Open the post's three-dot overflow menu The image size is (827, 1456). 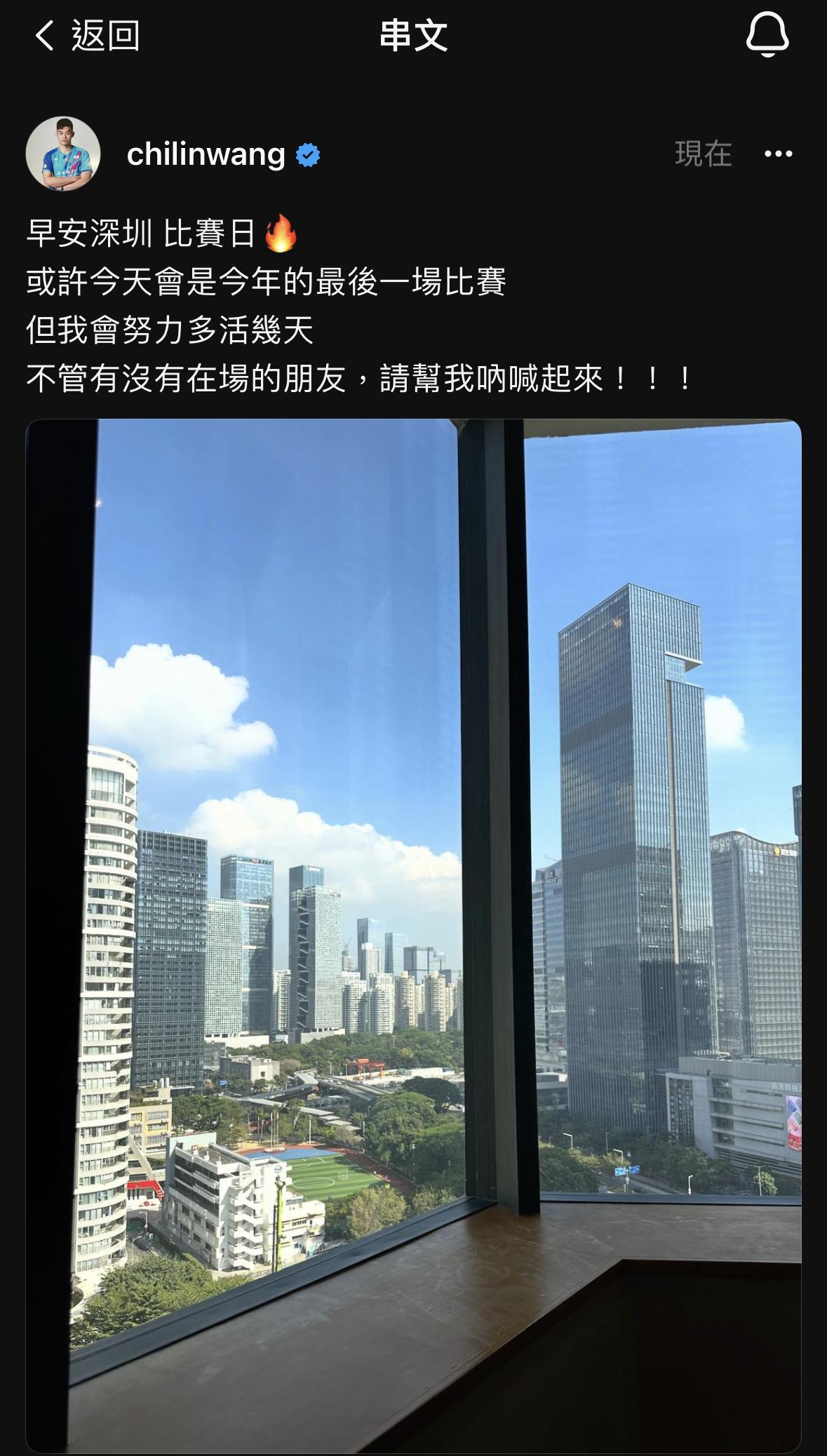(779, 154)
